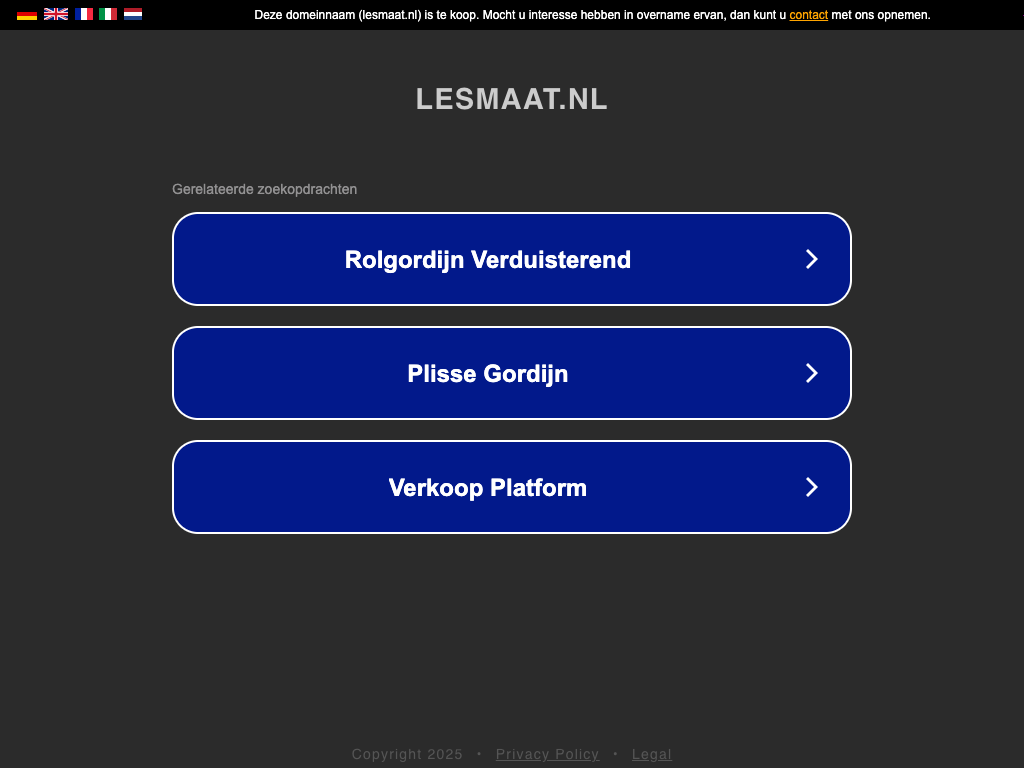
Task: Choose the French flag language
Action: (x=84, y=14)
